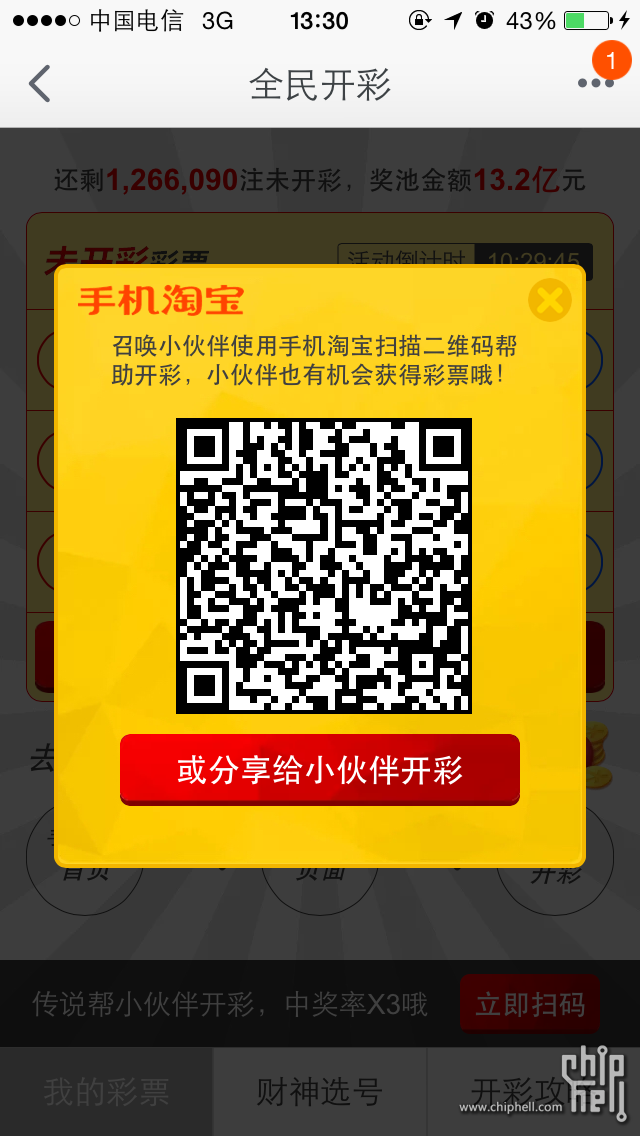Go back using the top-left arrow
Screen dimensions: 640x1136
(39, 84)
